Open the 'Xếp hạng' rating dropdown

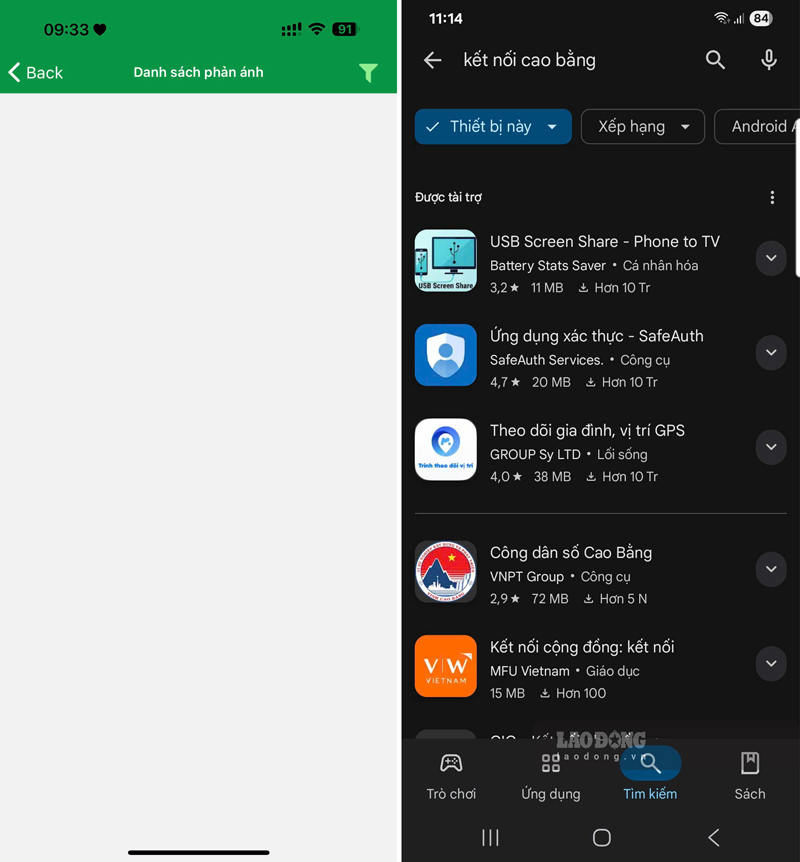pos(642,127)
